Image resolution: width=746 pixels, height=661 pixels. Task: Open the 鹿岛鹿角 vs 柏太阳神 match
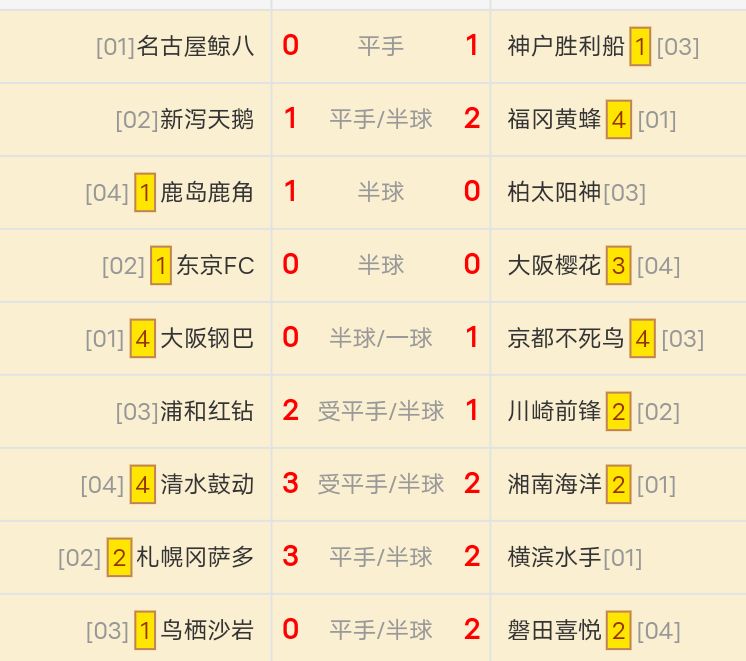(x=381, y=192)
